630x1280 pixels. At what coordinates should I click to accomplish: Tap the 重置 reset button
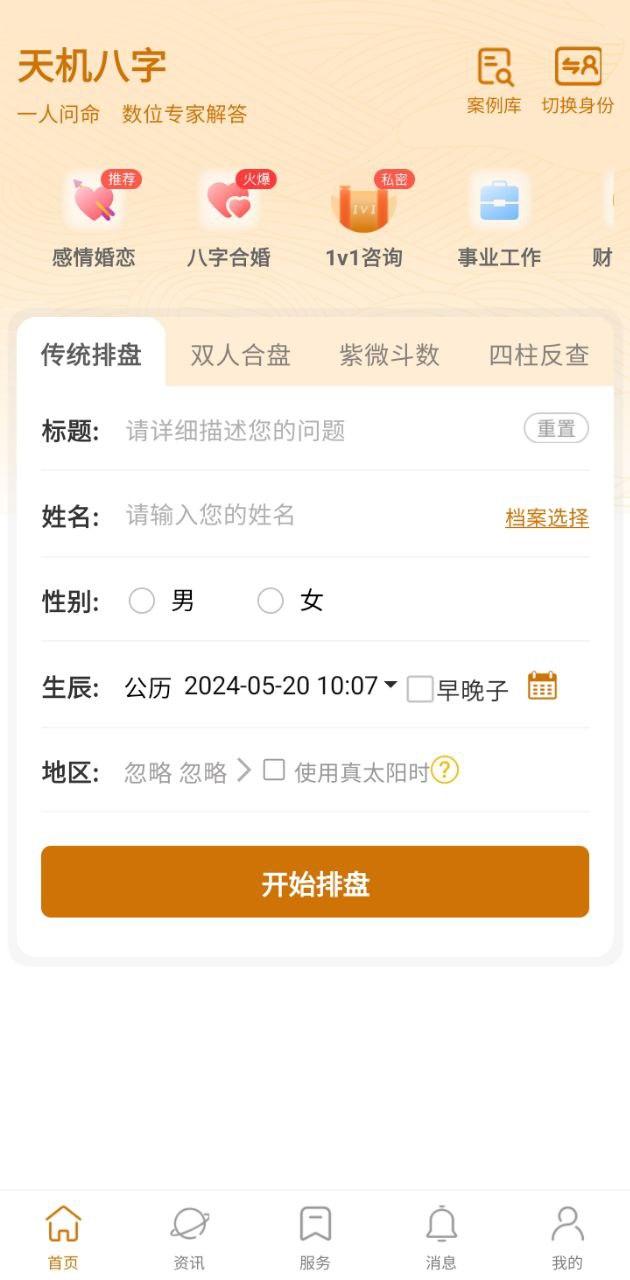[556, 429]
